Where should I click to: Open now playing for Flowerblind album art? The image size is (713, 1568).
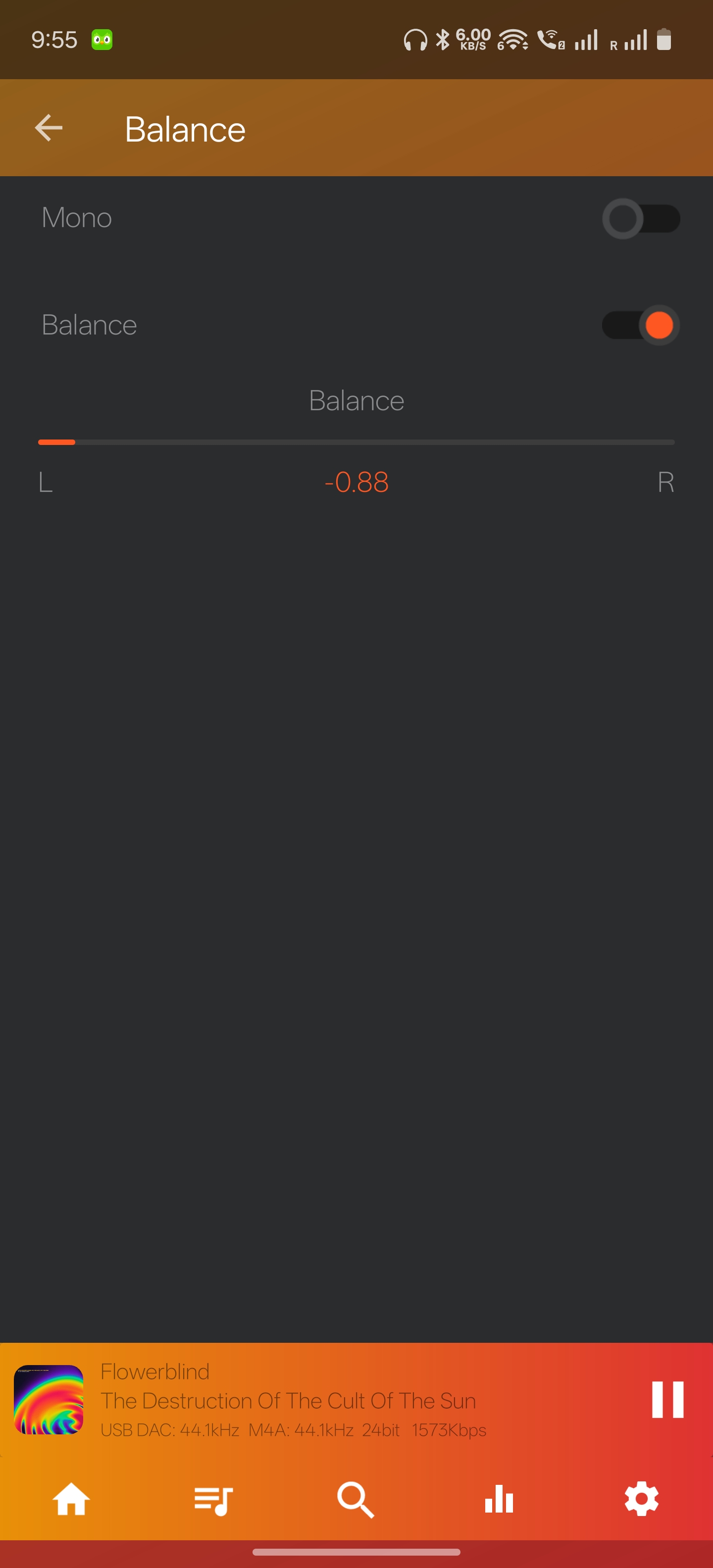point(49,1399)
